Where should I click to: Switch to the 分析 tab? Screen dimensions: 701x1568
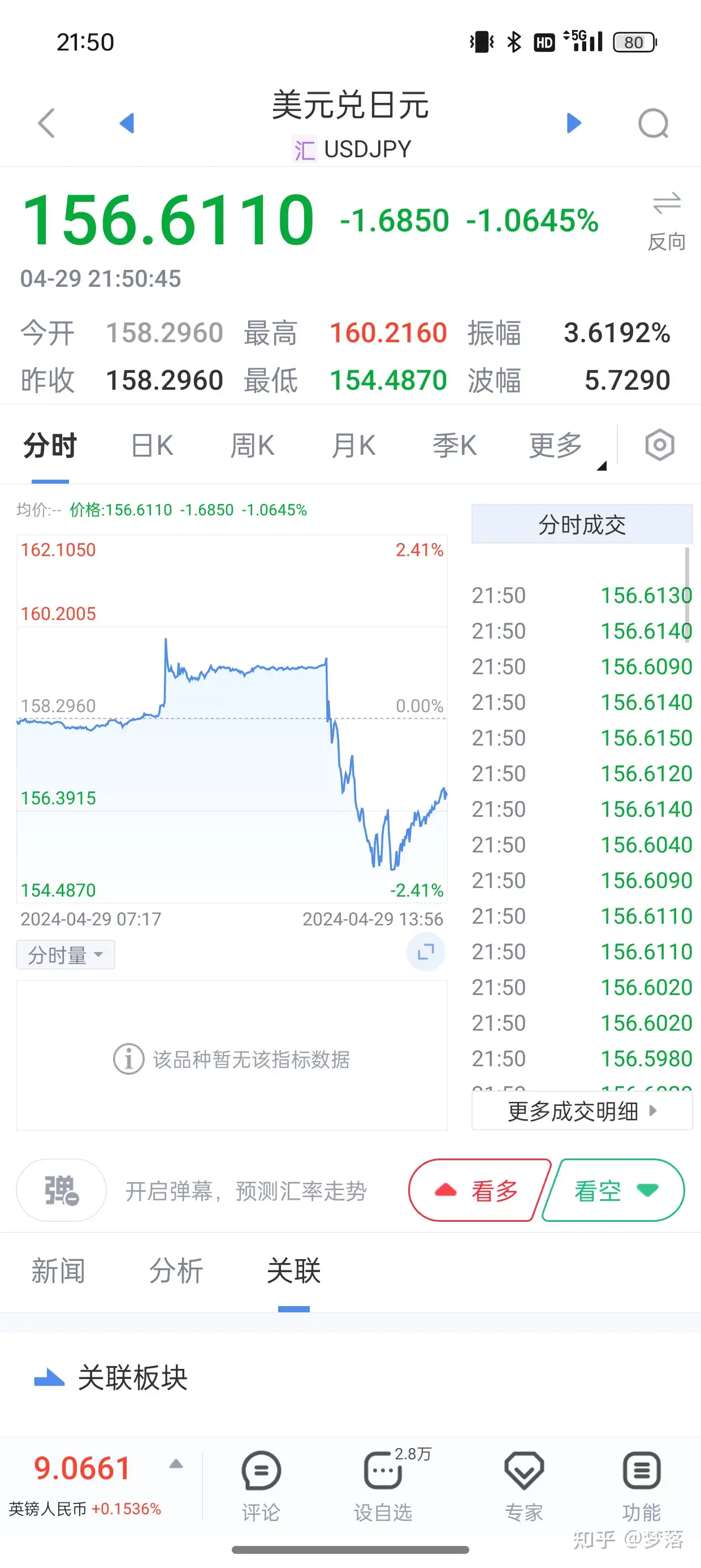click(176, 1271)
